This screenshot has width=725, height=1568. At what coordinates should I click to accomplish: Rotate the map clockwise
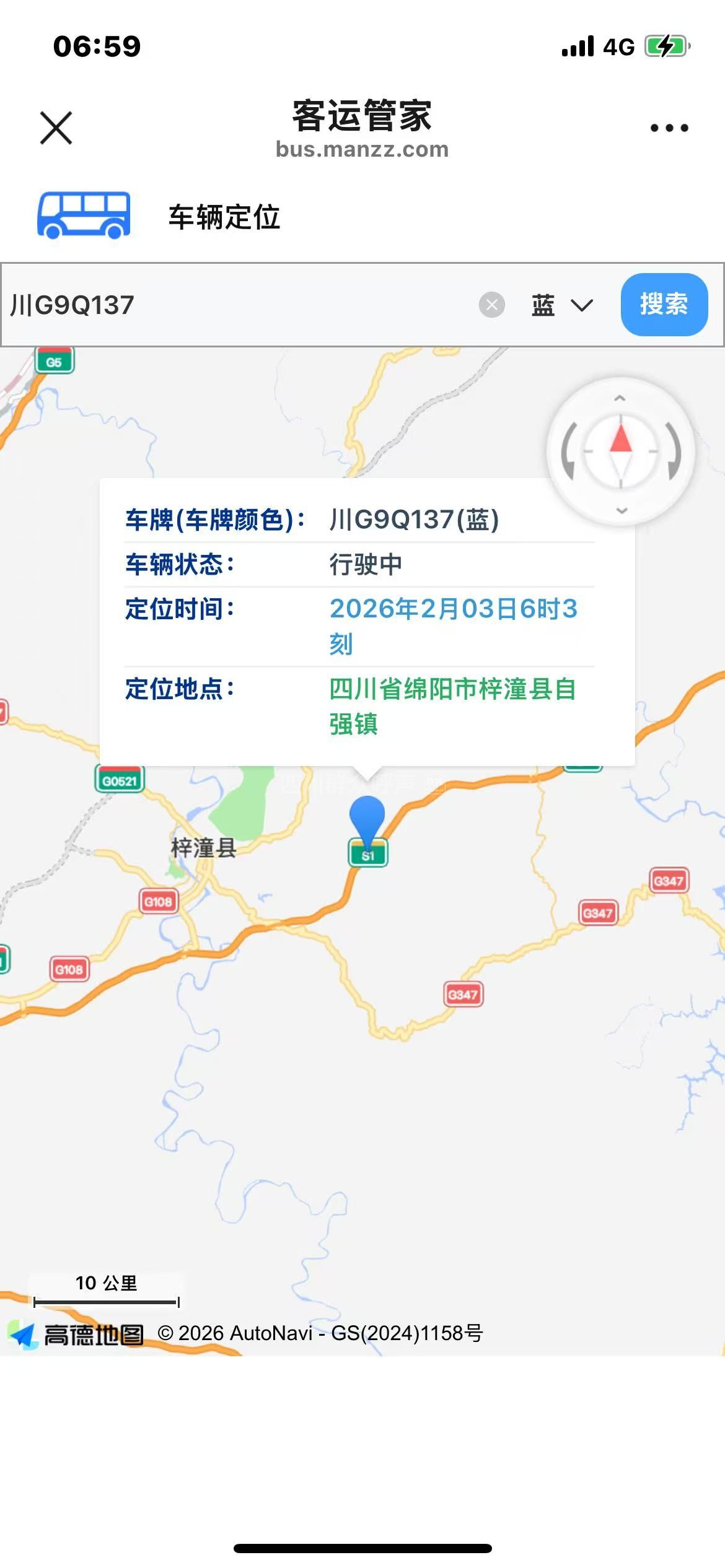click(x=674, y=451)
